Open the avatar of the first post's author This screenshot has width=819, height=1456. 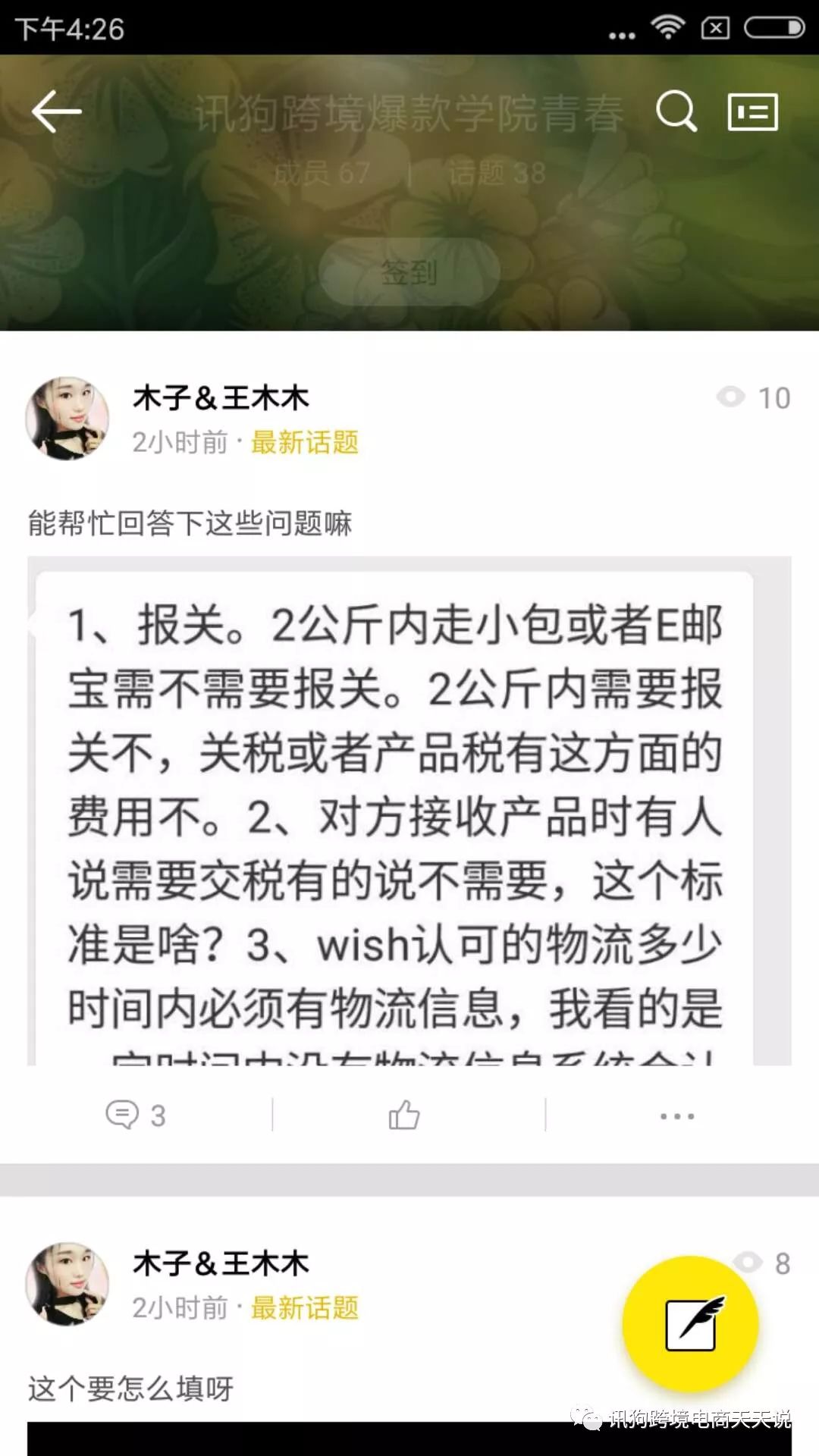click(67, 419)
